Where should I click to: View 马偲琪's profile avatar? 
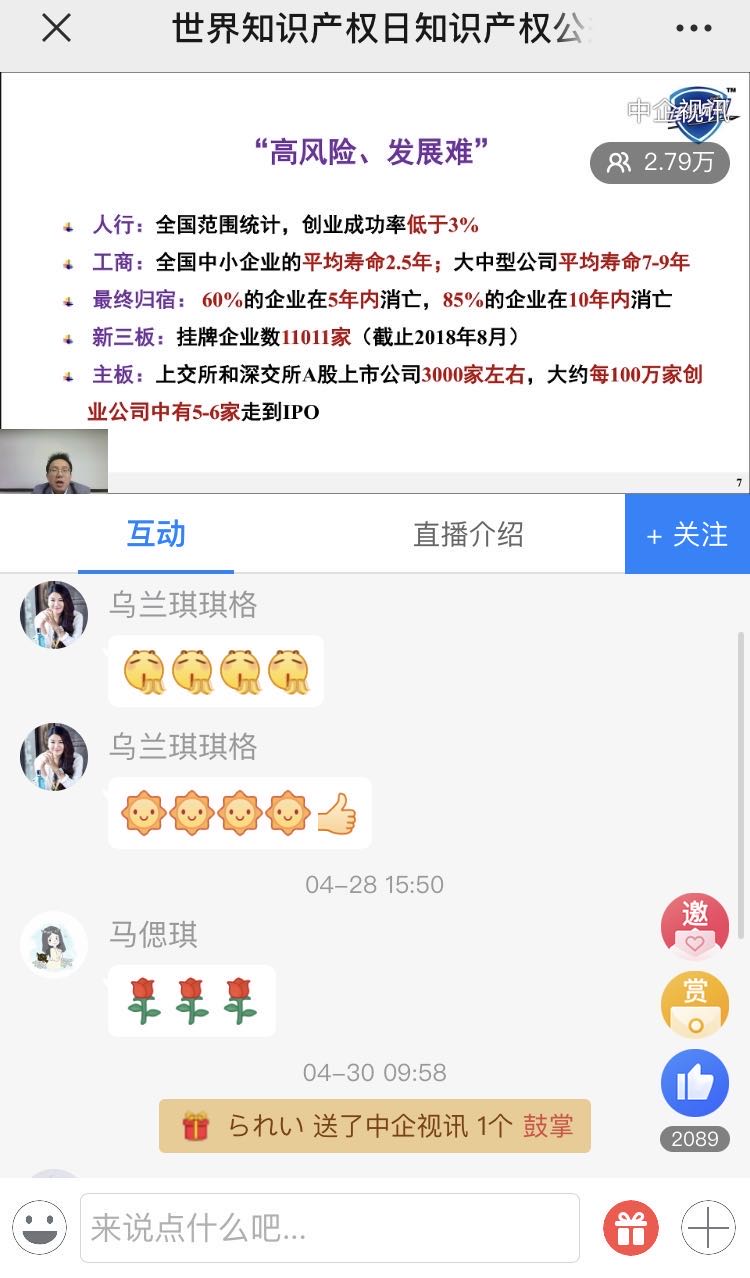54,944
